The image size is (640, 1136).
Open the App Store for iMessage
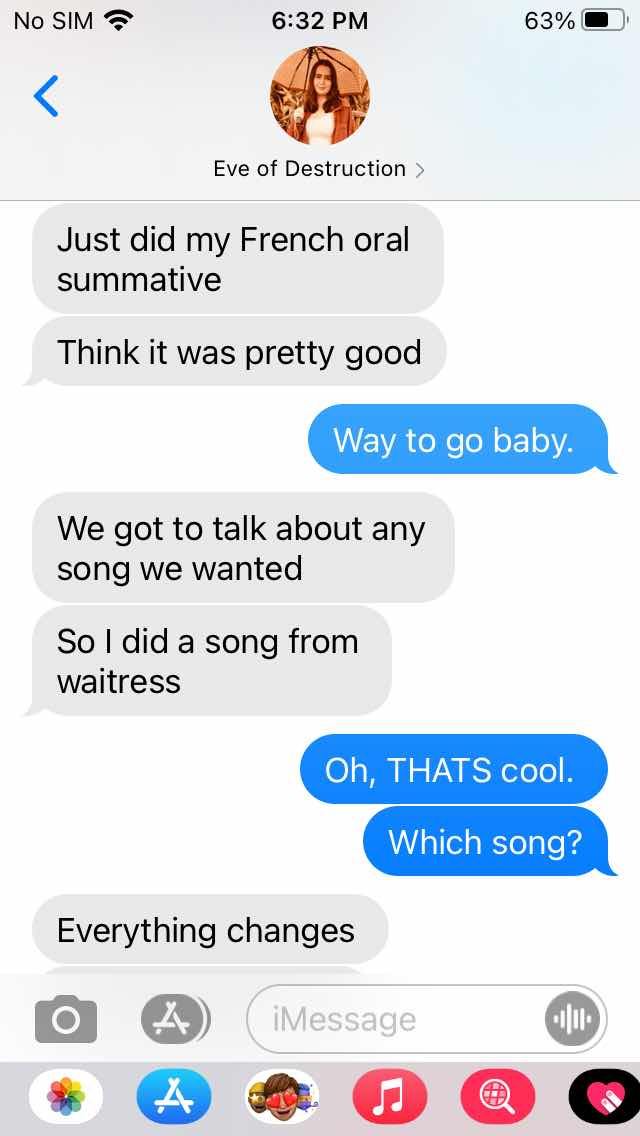click(174, 1098)
